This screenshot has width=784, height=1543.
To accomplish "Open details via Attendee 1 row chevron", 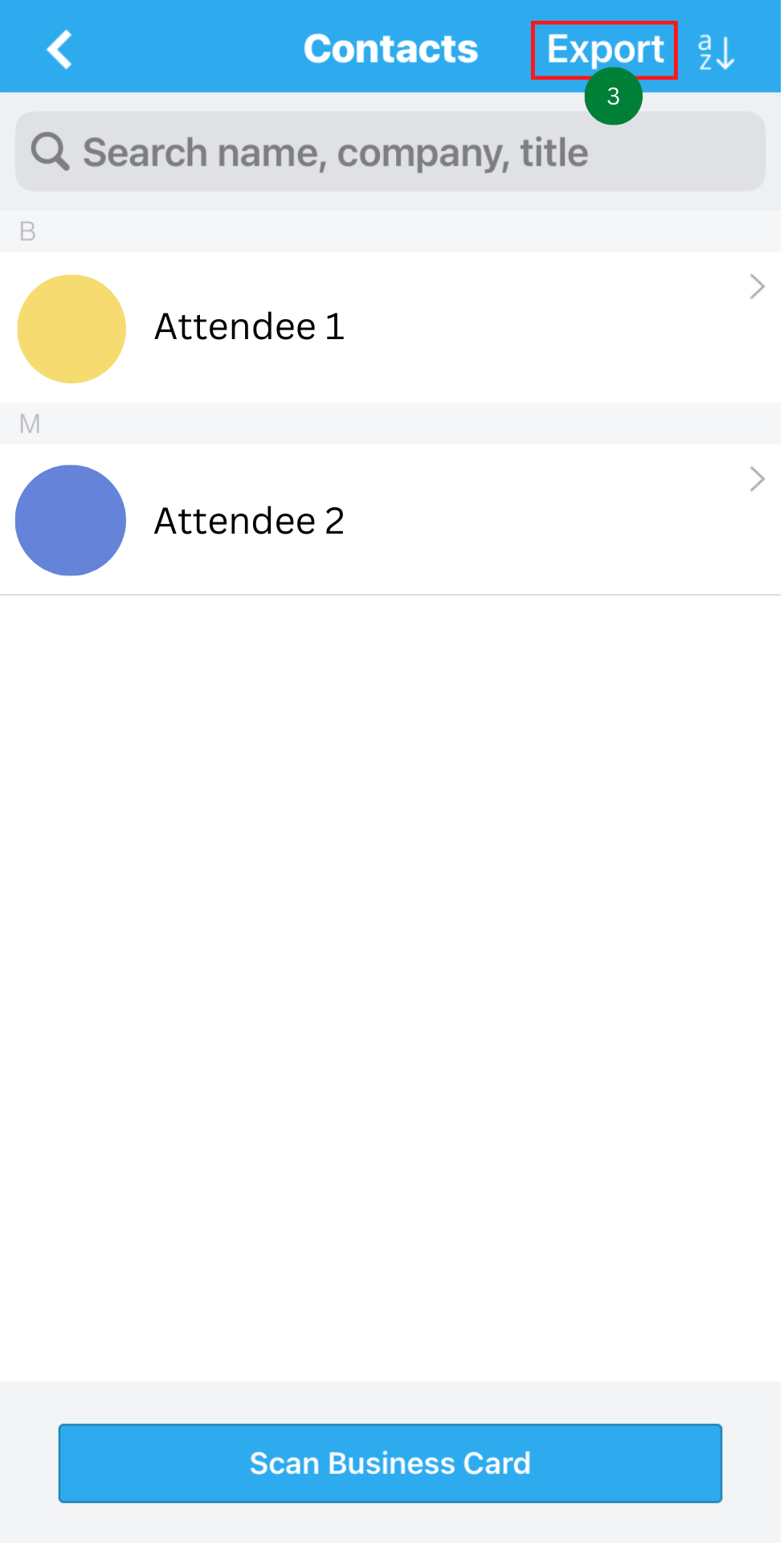I will coord(757,286).
